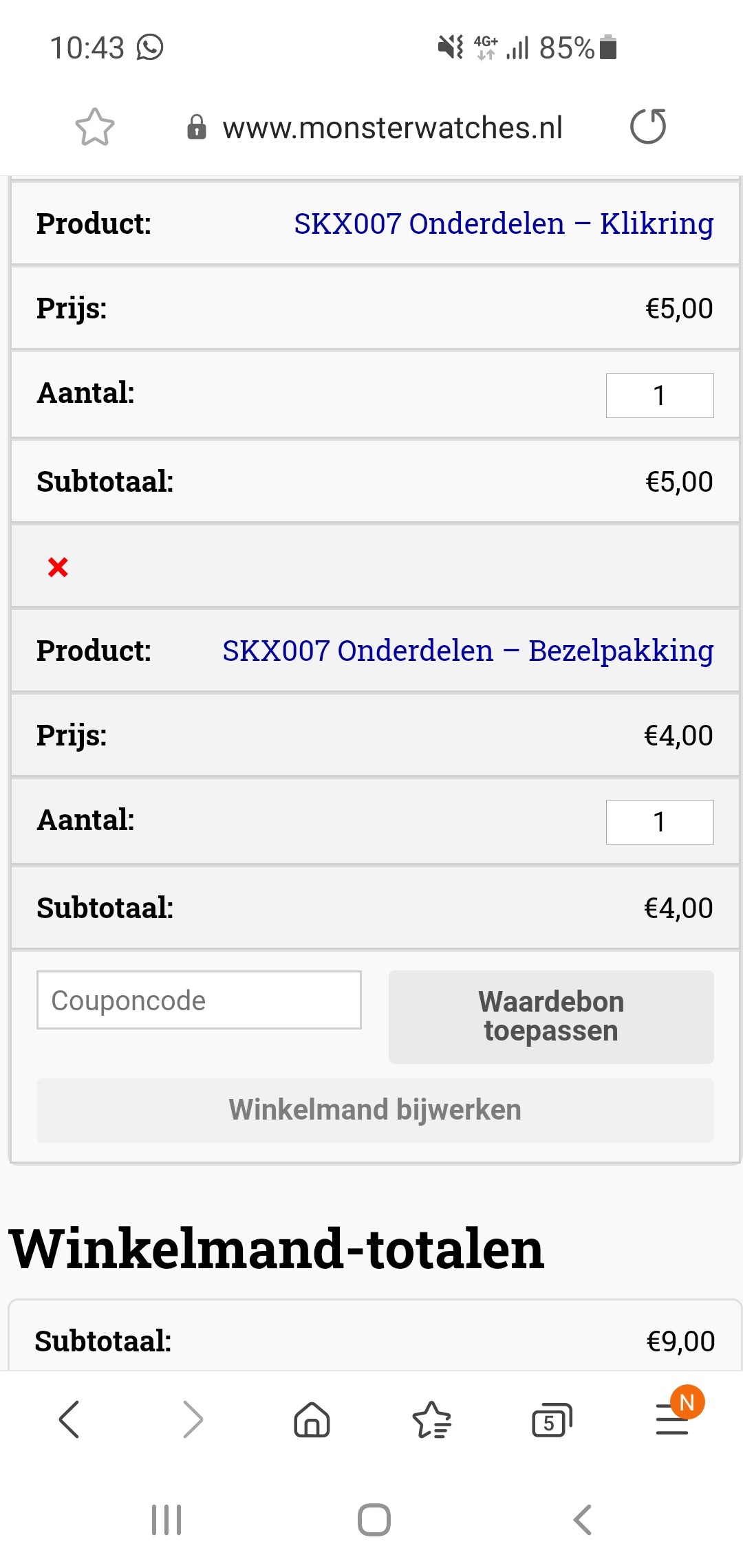Open the tab switcher showing 5 tabs
The image size is (743, 1568).
552,1419
